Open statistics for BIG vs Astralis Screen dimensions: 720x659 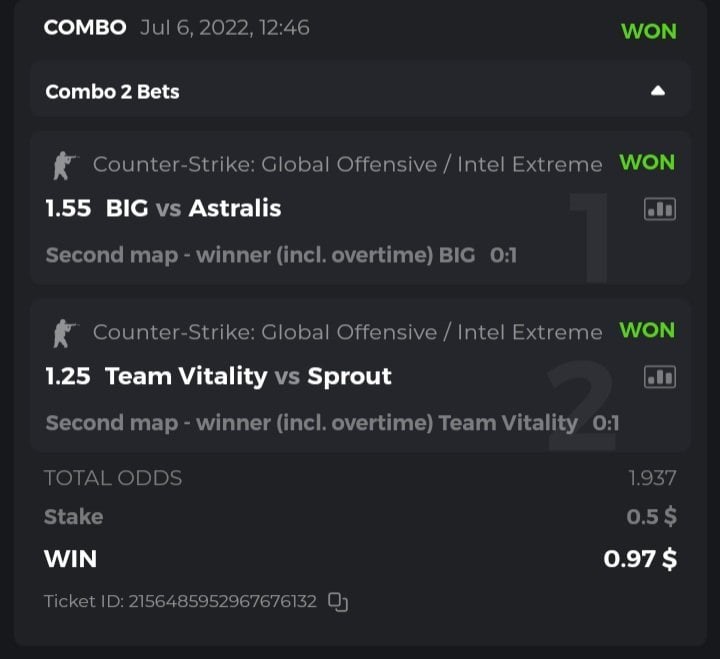659,209
